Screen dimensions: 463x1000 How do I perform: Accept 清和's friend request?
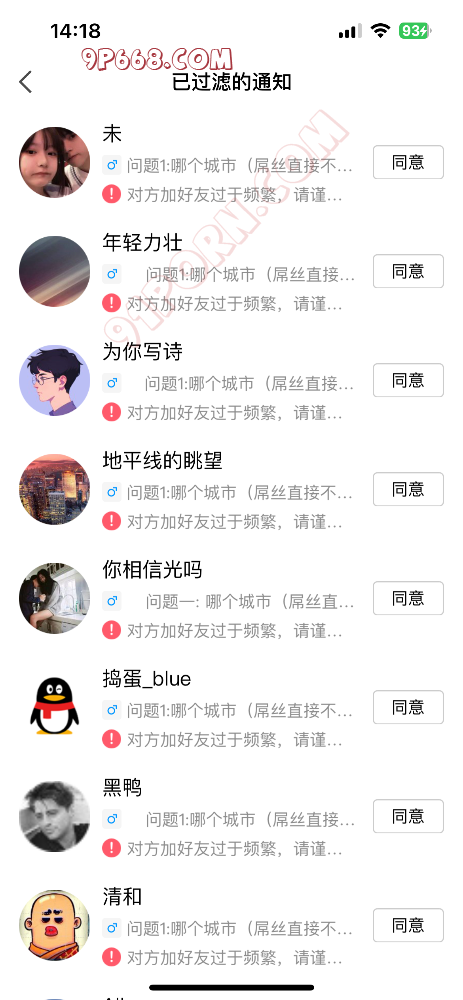tap(408, 925)
